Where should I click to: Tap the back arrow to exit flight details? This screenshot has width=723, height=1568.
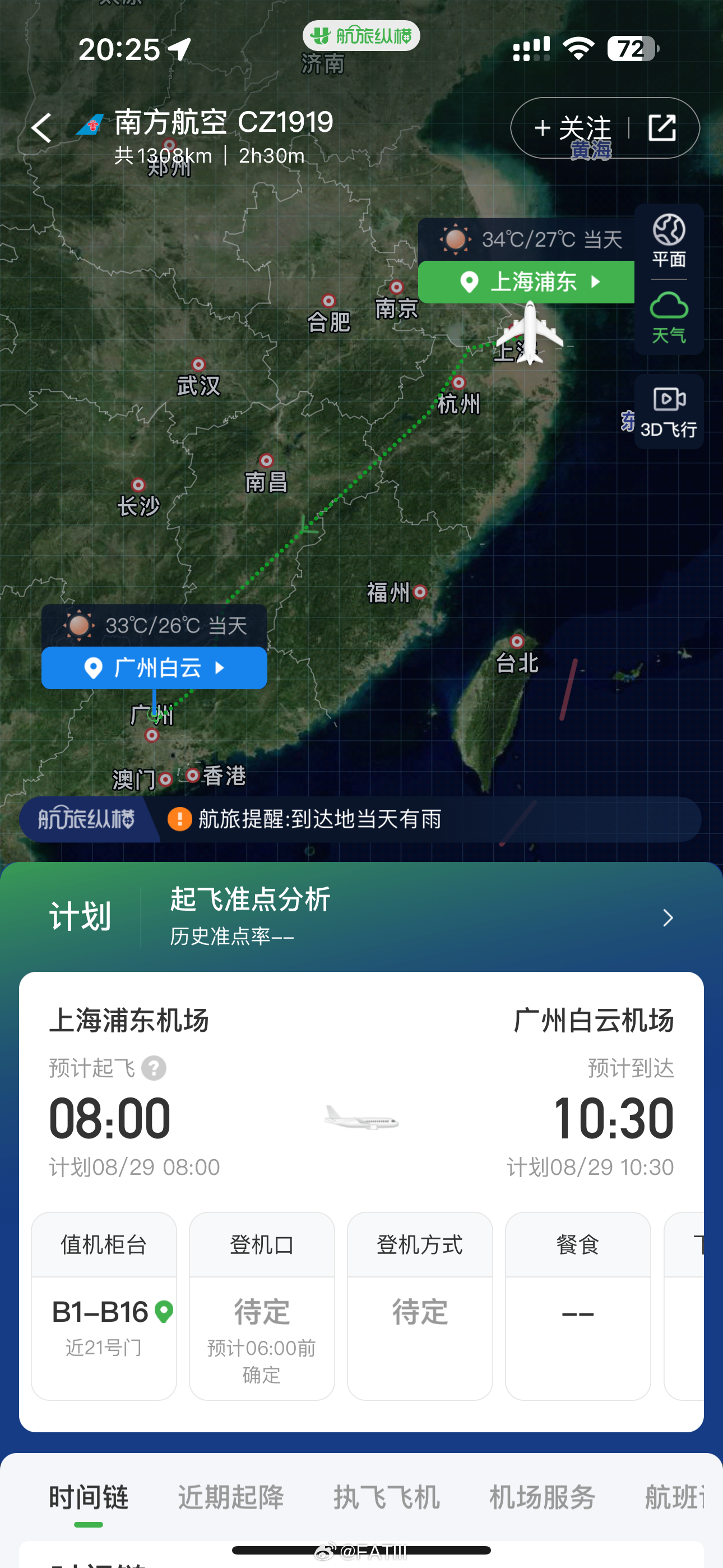click(x=41, y=128)
